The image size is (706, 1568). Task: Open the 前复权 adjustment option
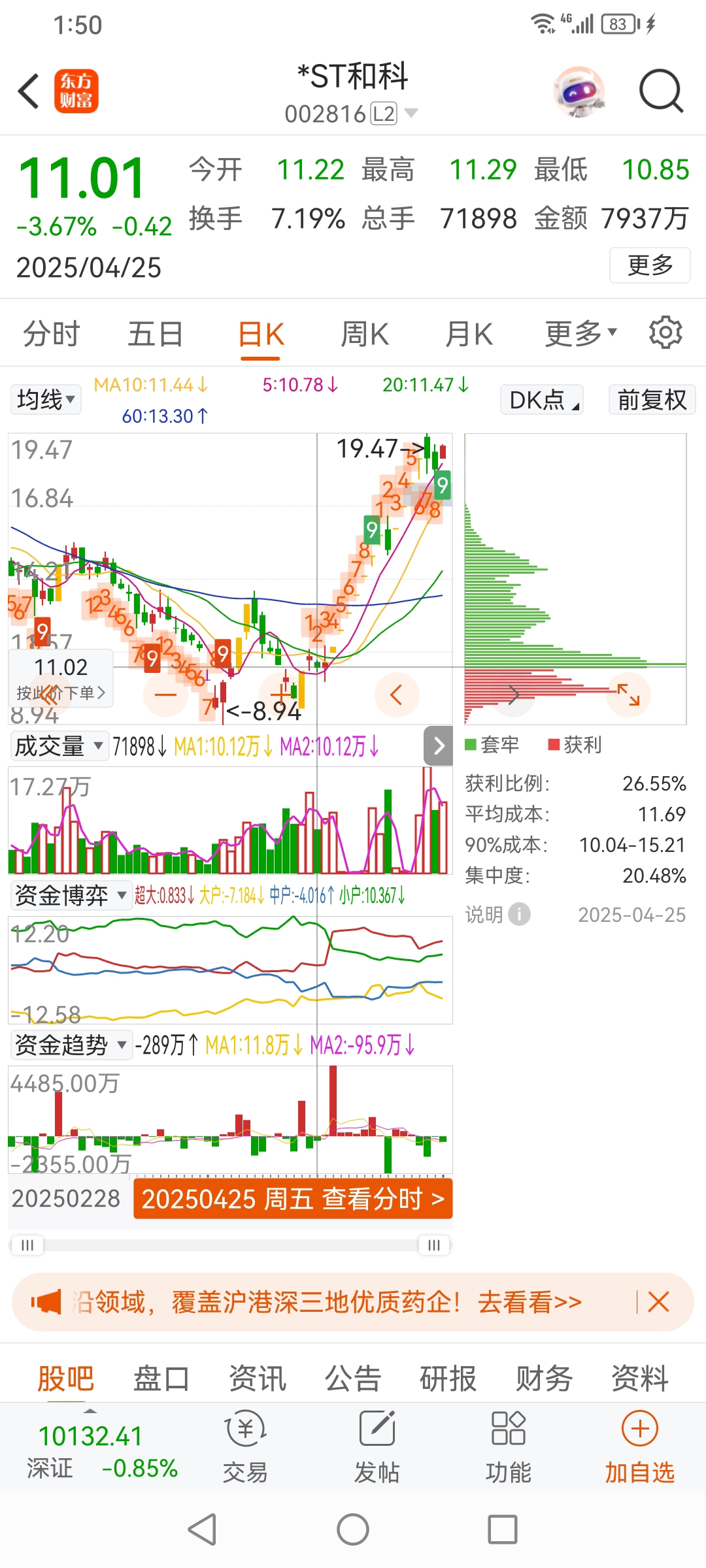click(652, 399)
